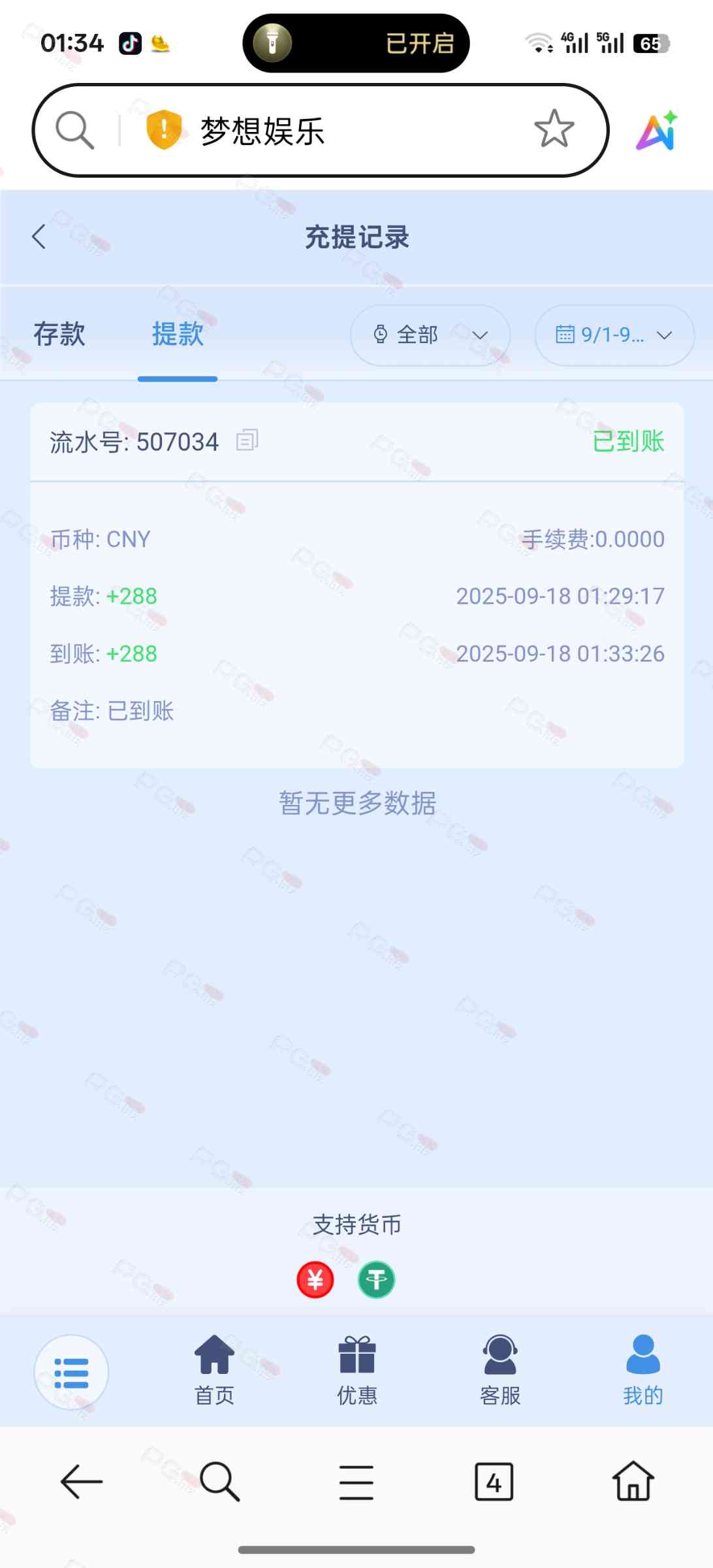Open the browser tabs switcher showing 4

coord(494,1482)
